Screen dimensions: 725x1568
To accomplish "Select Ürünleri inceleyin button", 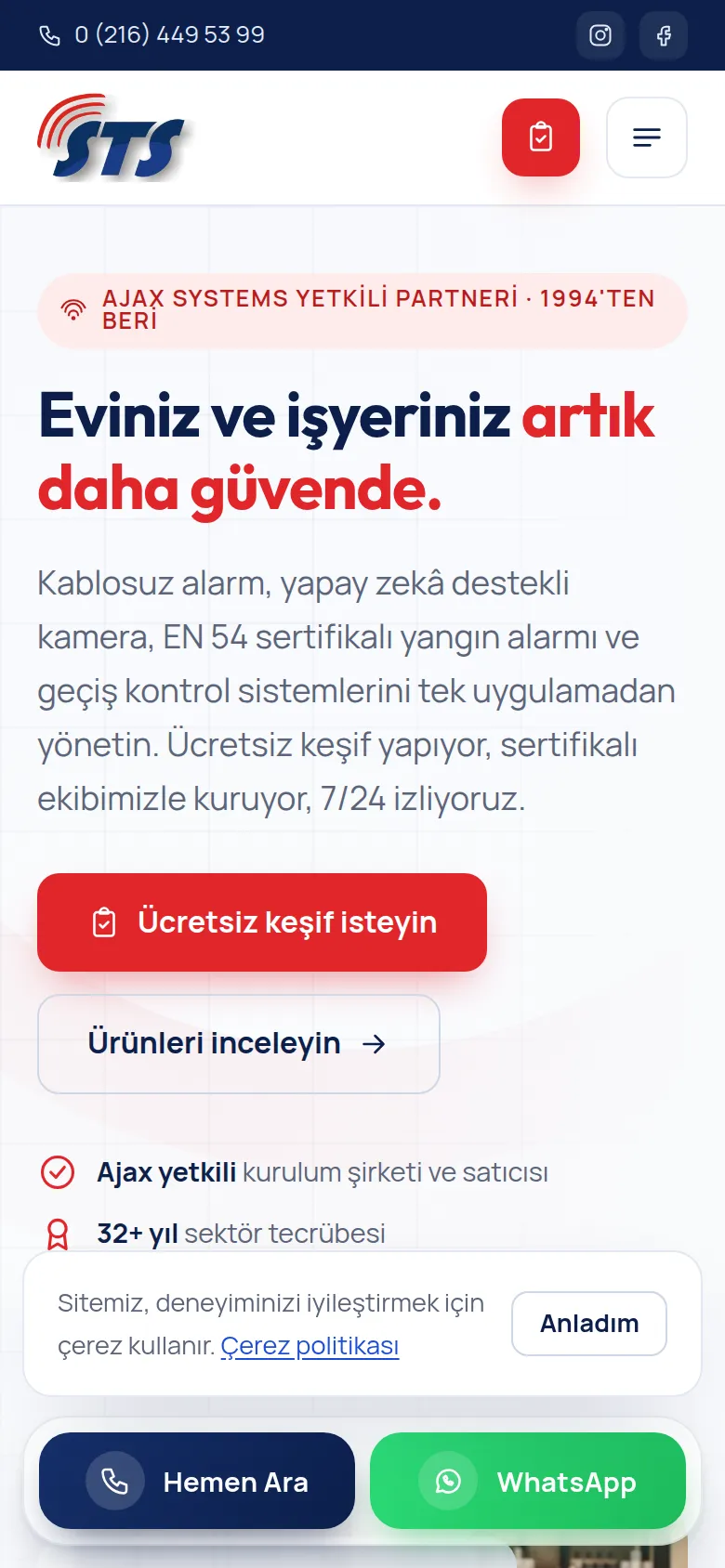I will click(x=239, y=1044).
